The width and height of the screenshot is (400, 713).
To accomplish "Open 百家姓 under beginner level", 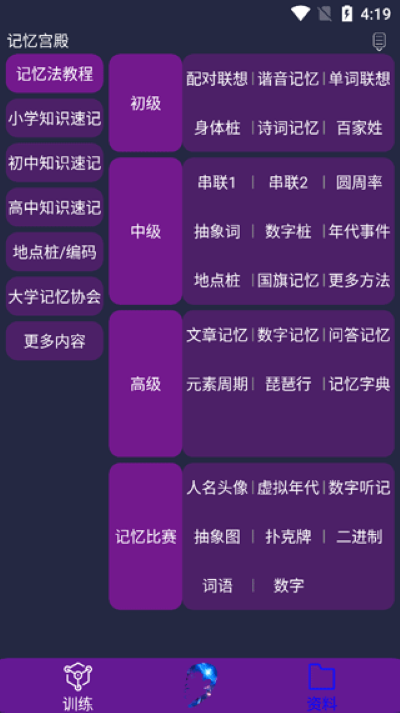I will click(x=359, y=128).
